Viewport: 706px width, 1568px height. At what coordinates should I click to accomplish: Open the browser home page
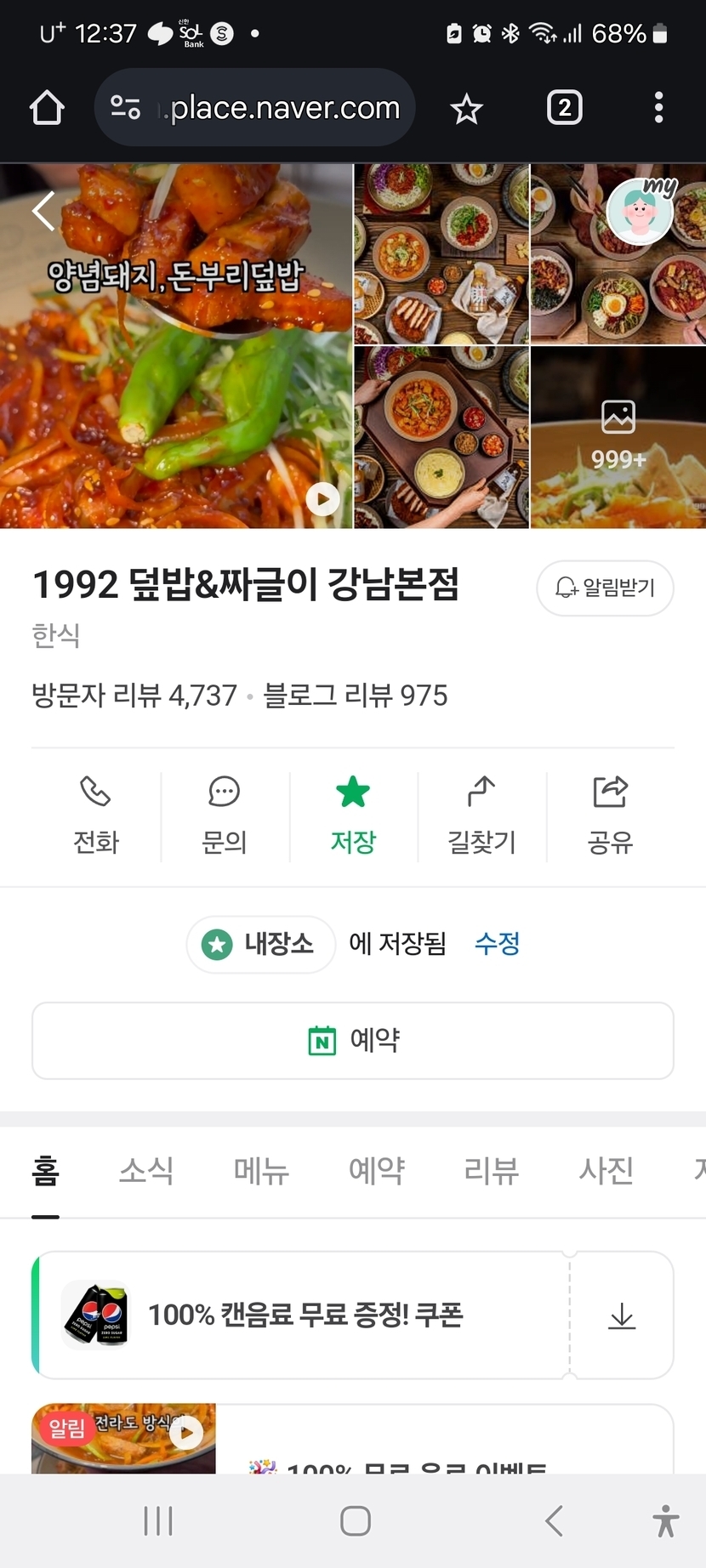pos(47,108)
